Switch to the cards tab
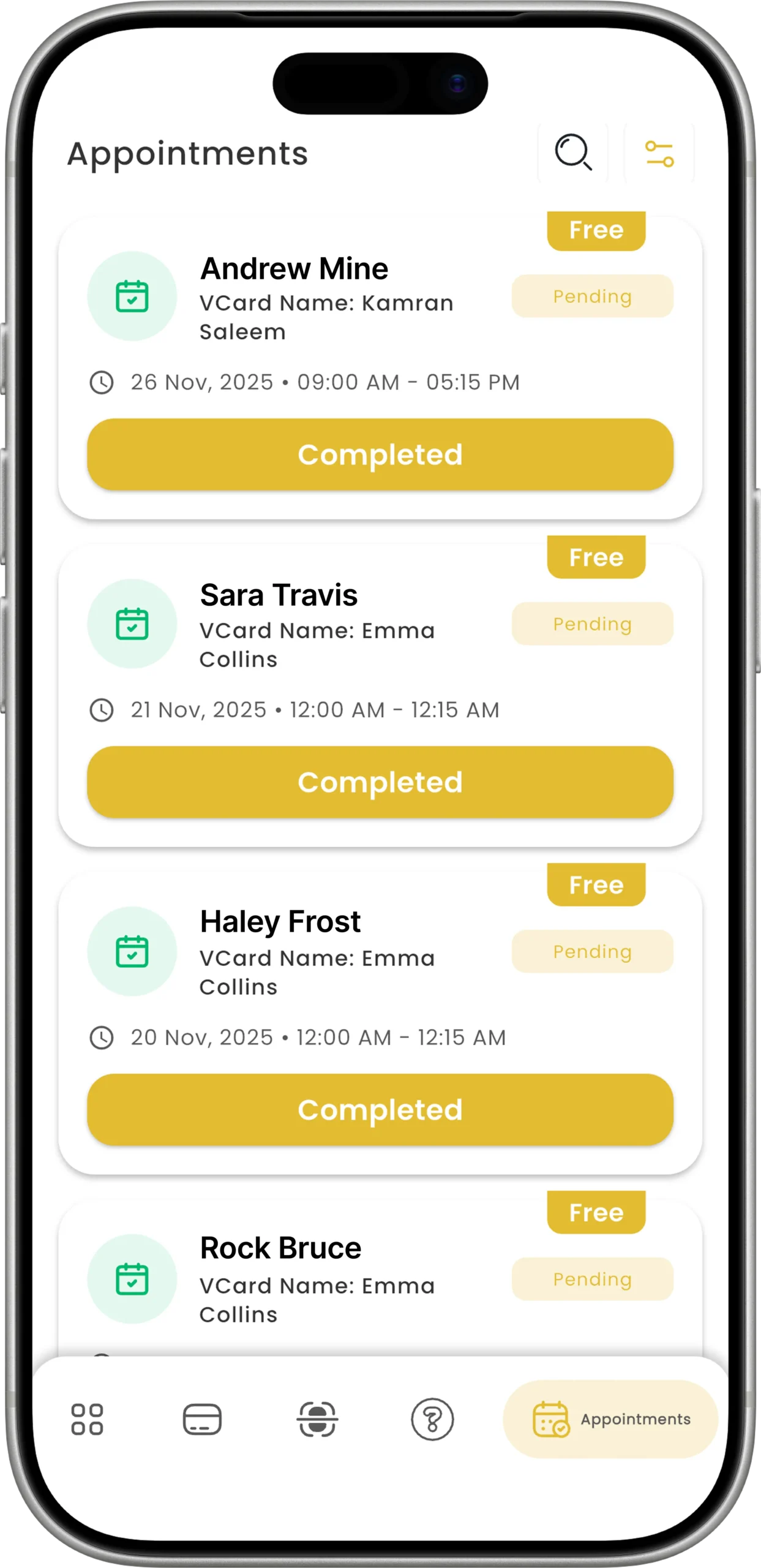Viewport: 761px width, 1568px height. tap(202, 1419)
